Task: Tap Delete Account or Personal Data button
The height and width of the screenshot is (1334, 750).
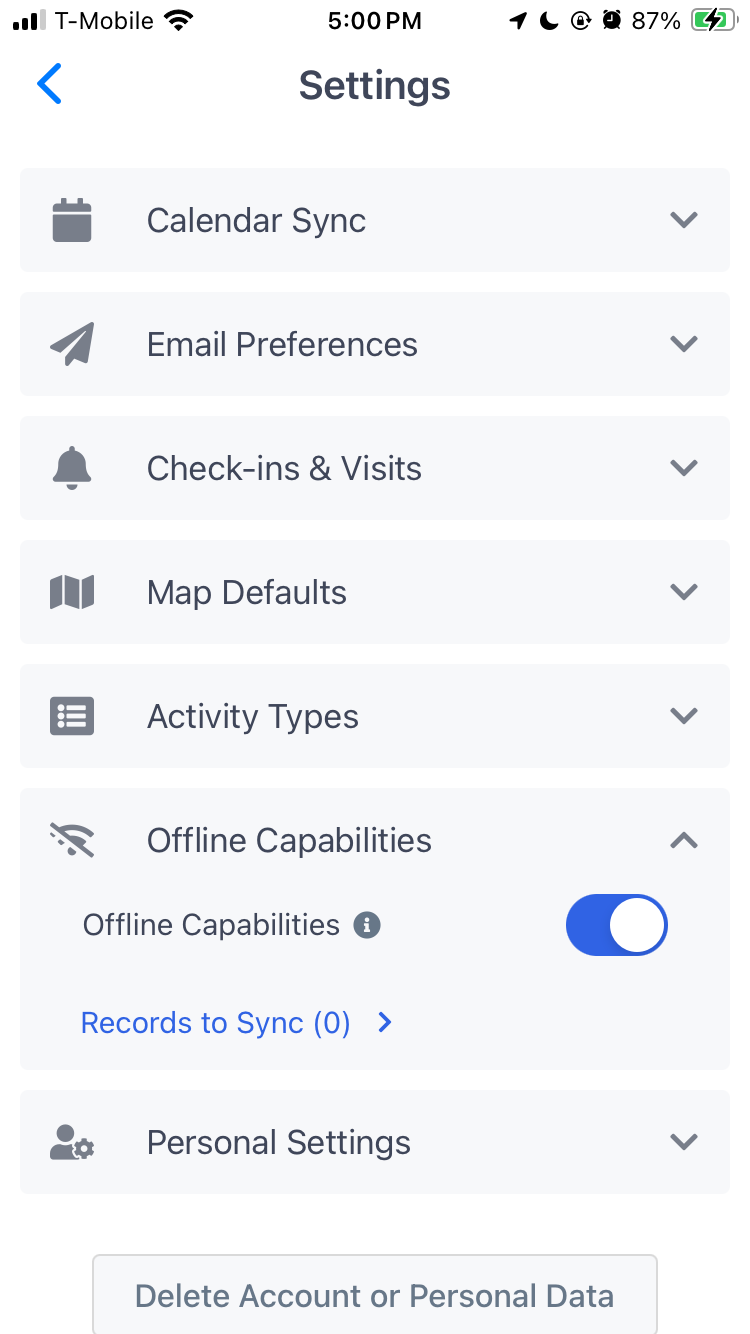Action: click(x=375, y=1295)
